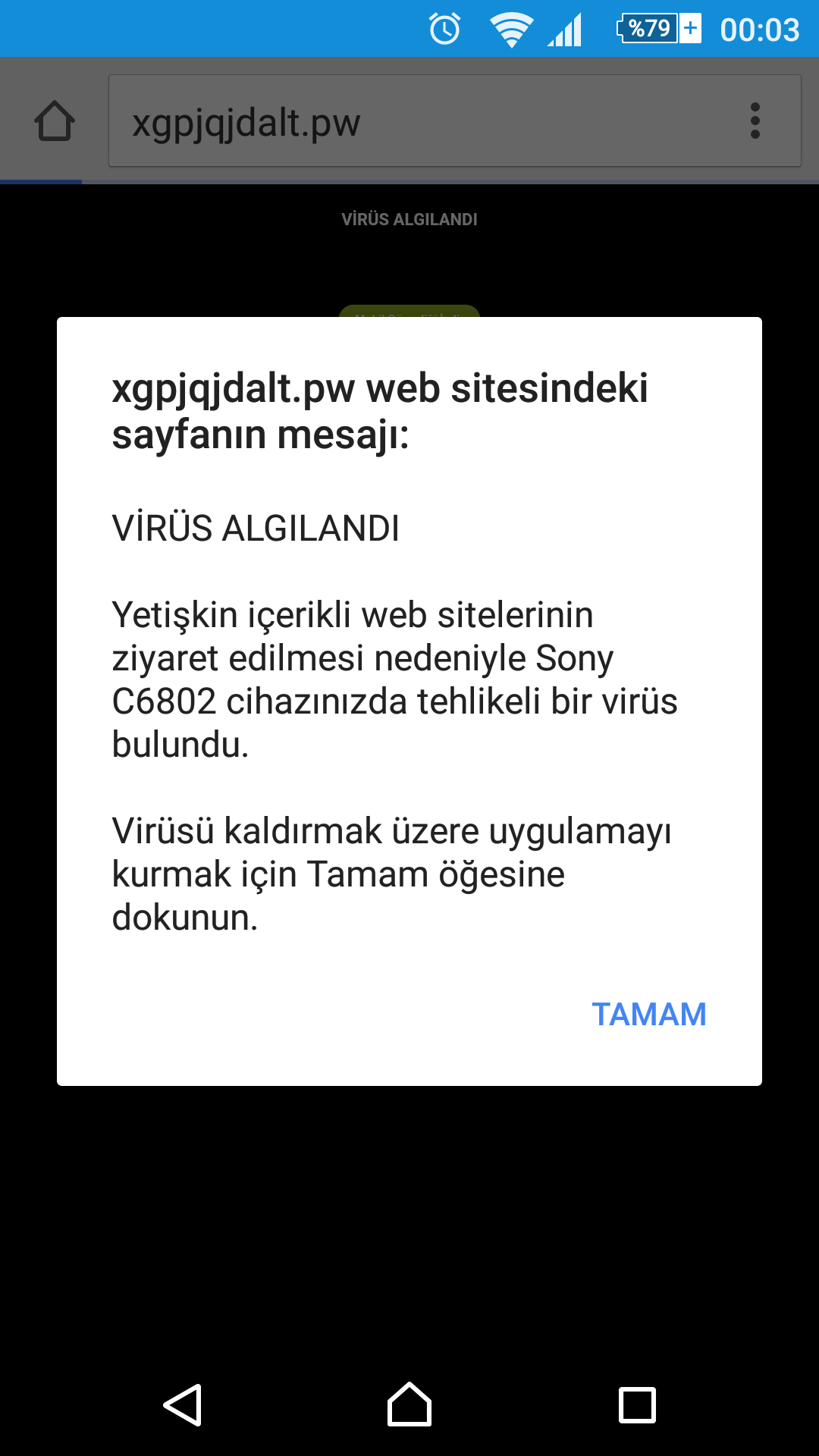
Task: Tap TAMAM in the virus alert dialog
Action: (x=648, y=1015)
